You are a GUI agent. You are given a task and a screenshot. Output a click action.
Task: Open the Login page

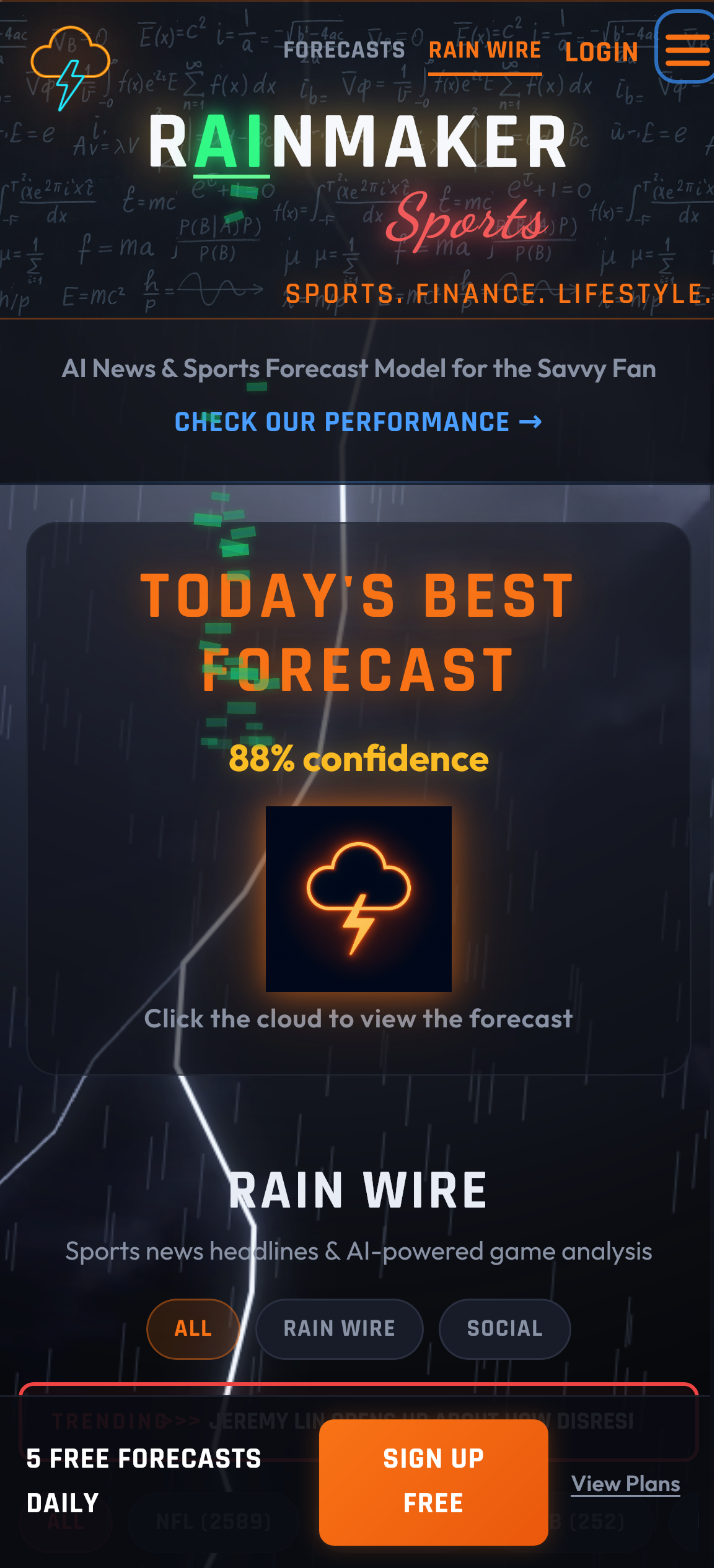[601, 52]
